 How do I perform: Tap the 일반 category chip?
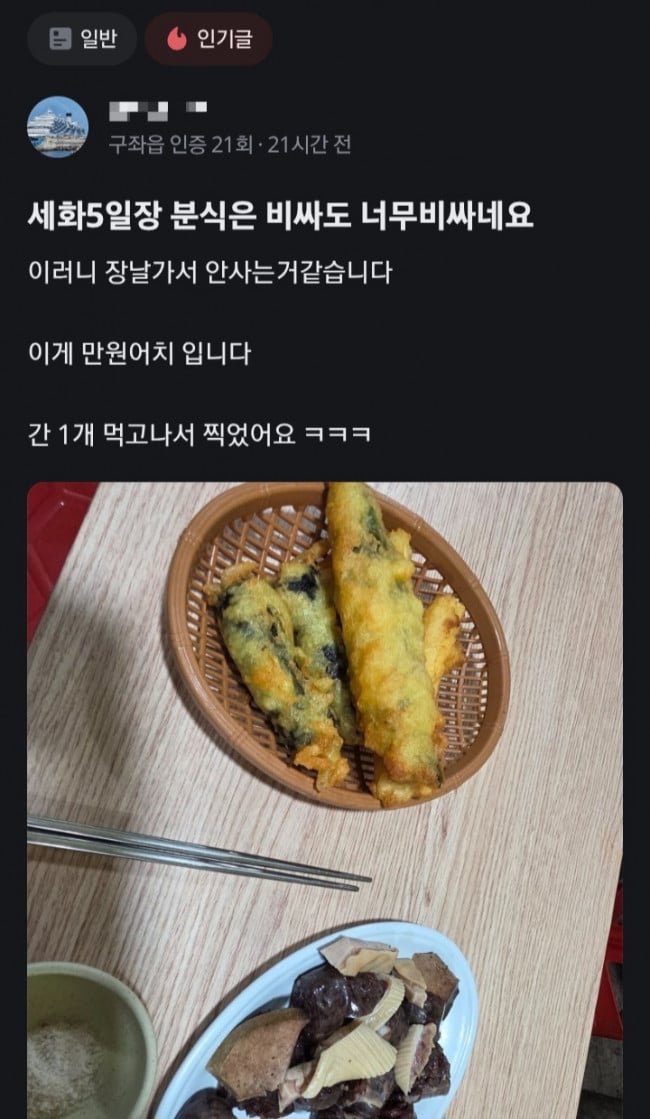[x=82, y=39]
